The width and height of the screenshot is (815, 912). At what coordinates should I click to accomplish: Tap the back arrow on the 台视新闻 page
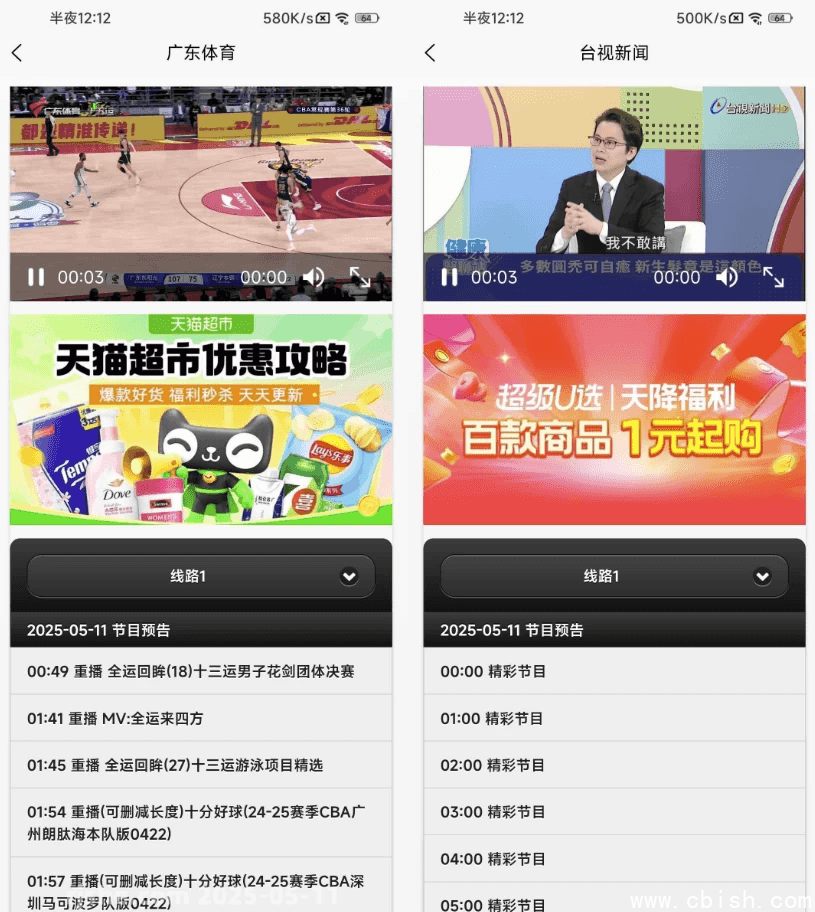pos(430,53)
